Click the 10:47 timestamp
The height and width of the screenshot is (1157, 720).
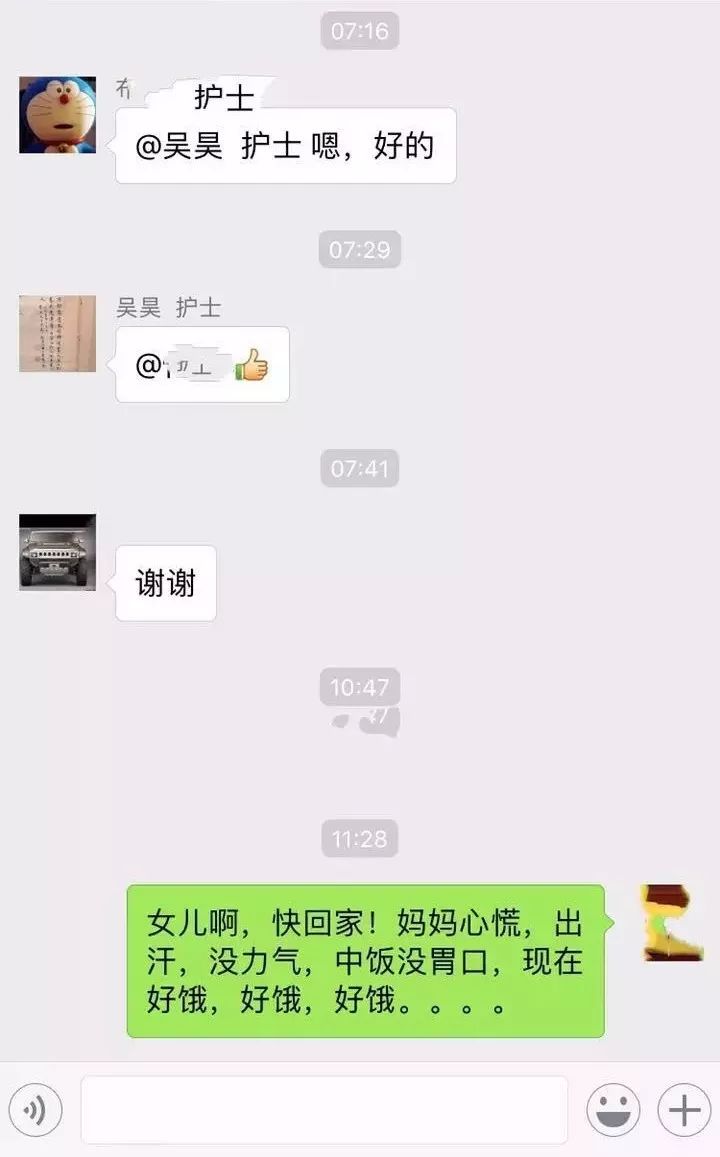pyautogui.click(x=360, y=688)
